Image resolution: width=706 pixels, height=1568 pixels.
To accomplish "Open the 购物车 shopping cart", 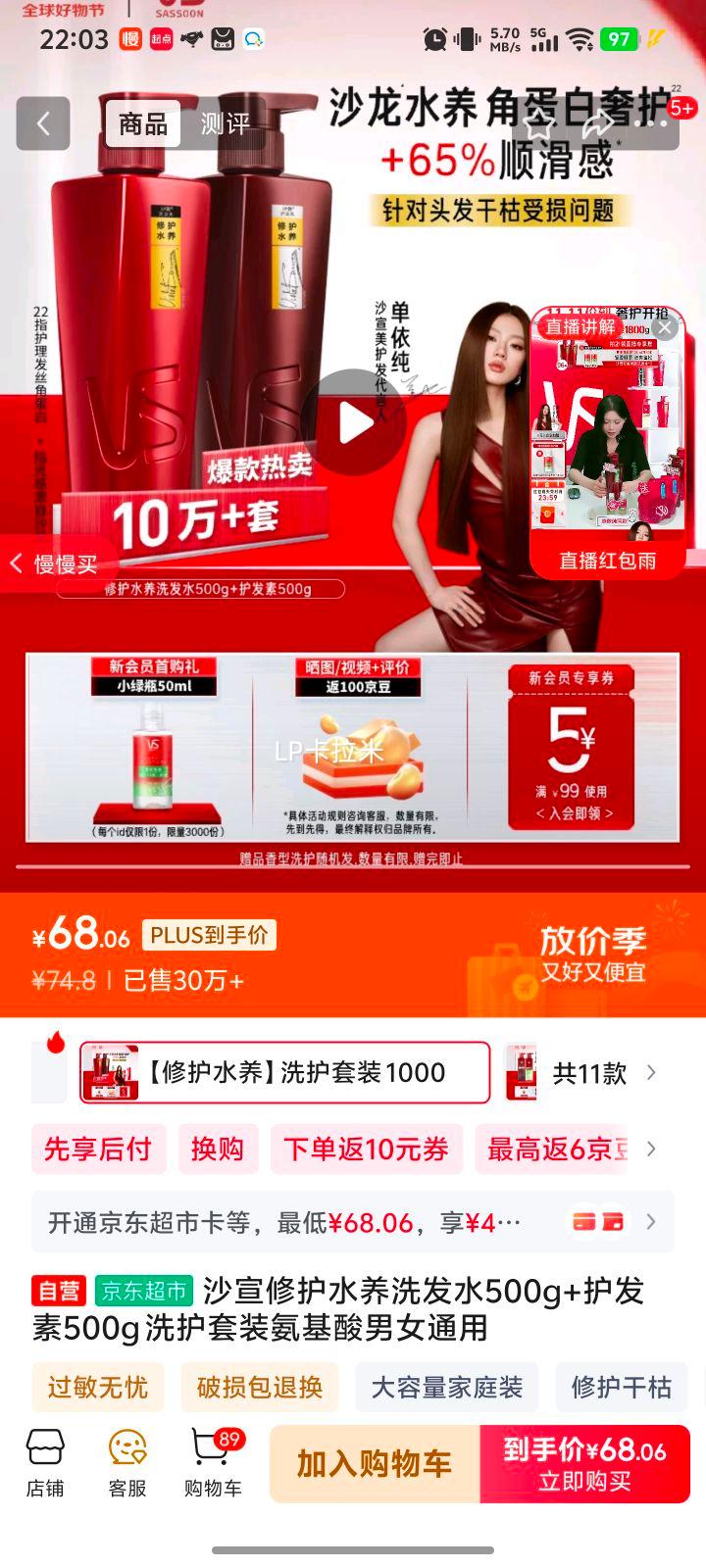I will click(213, 1463).
